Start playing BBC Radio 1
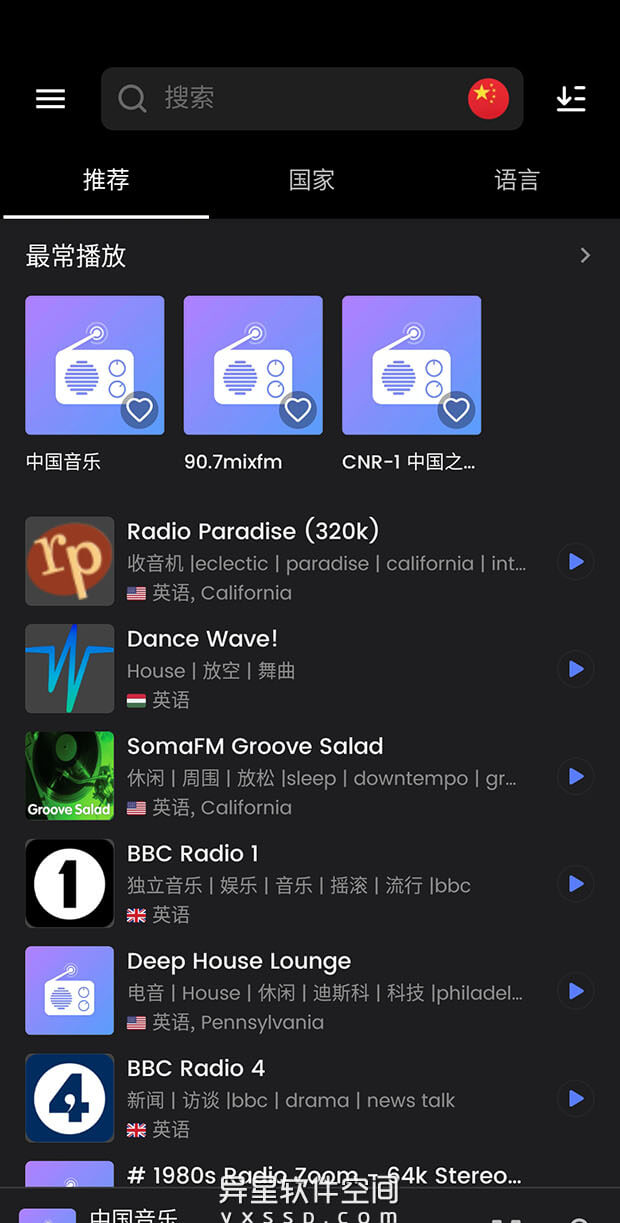Viewport: 620px width, 1223px height. 575,884
